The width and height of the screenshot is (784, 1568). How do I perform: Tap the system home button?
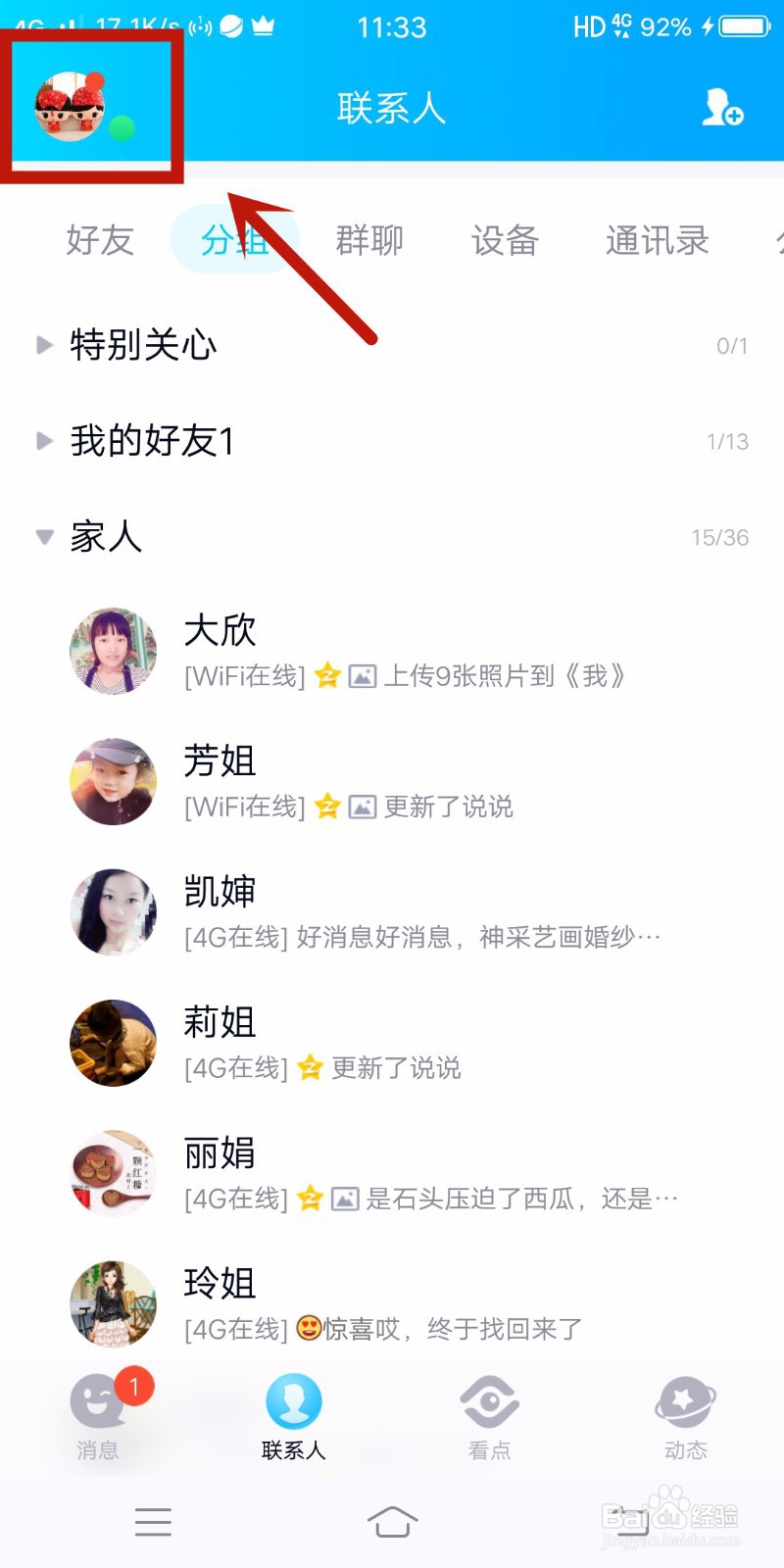(392, 1522)
